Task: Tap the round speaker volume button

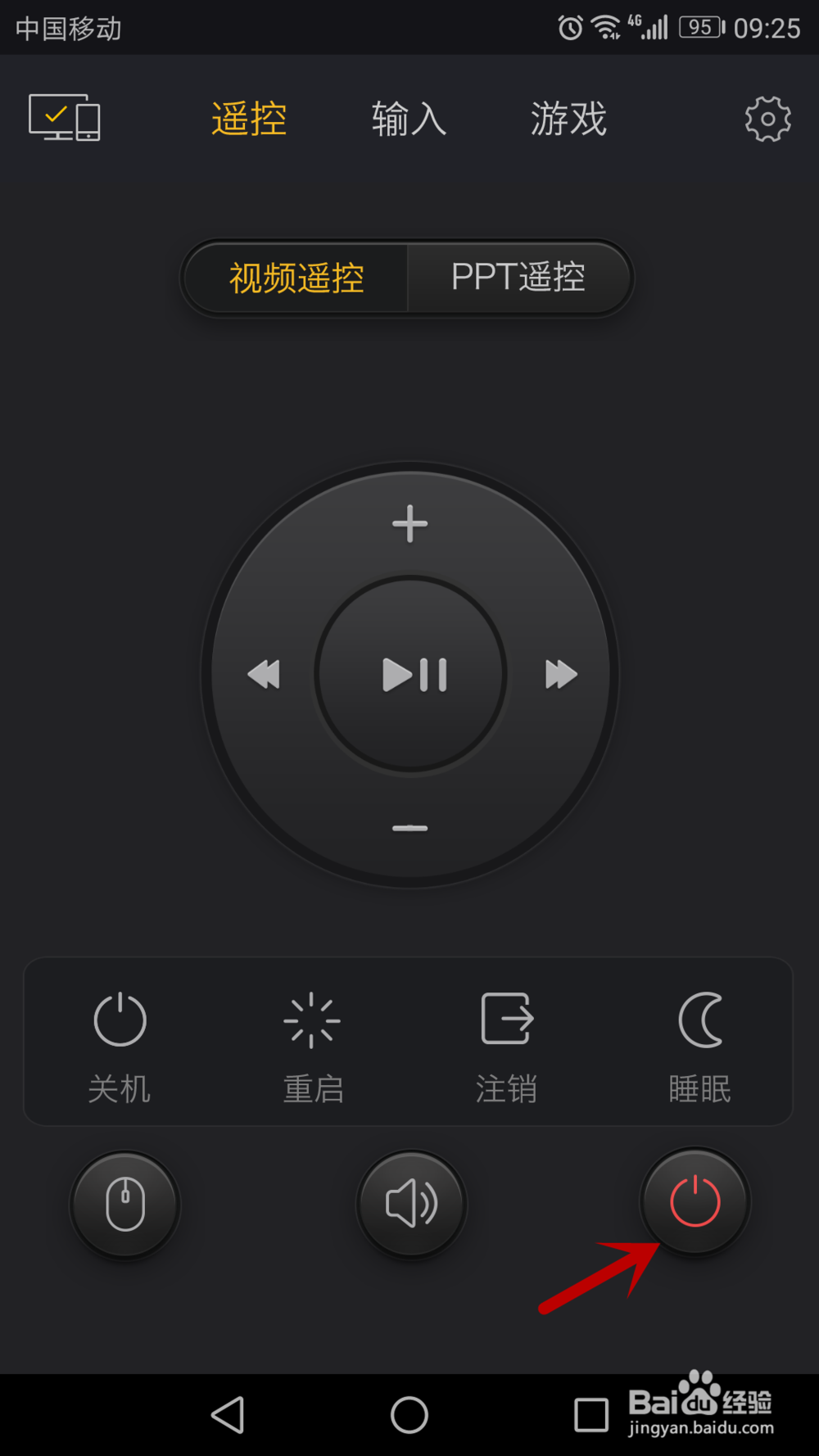Action: 412,1204
